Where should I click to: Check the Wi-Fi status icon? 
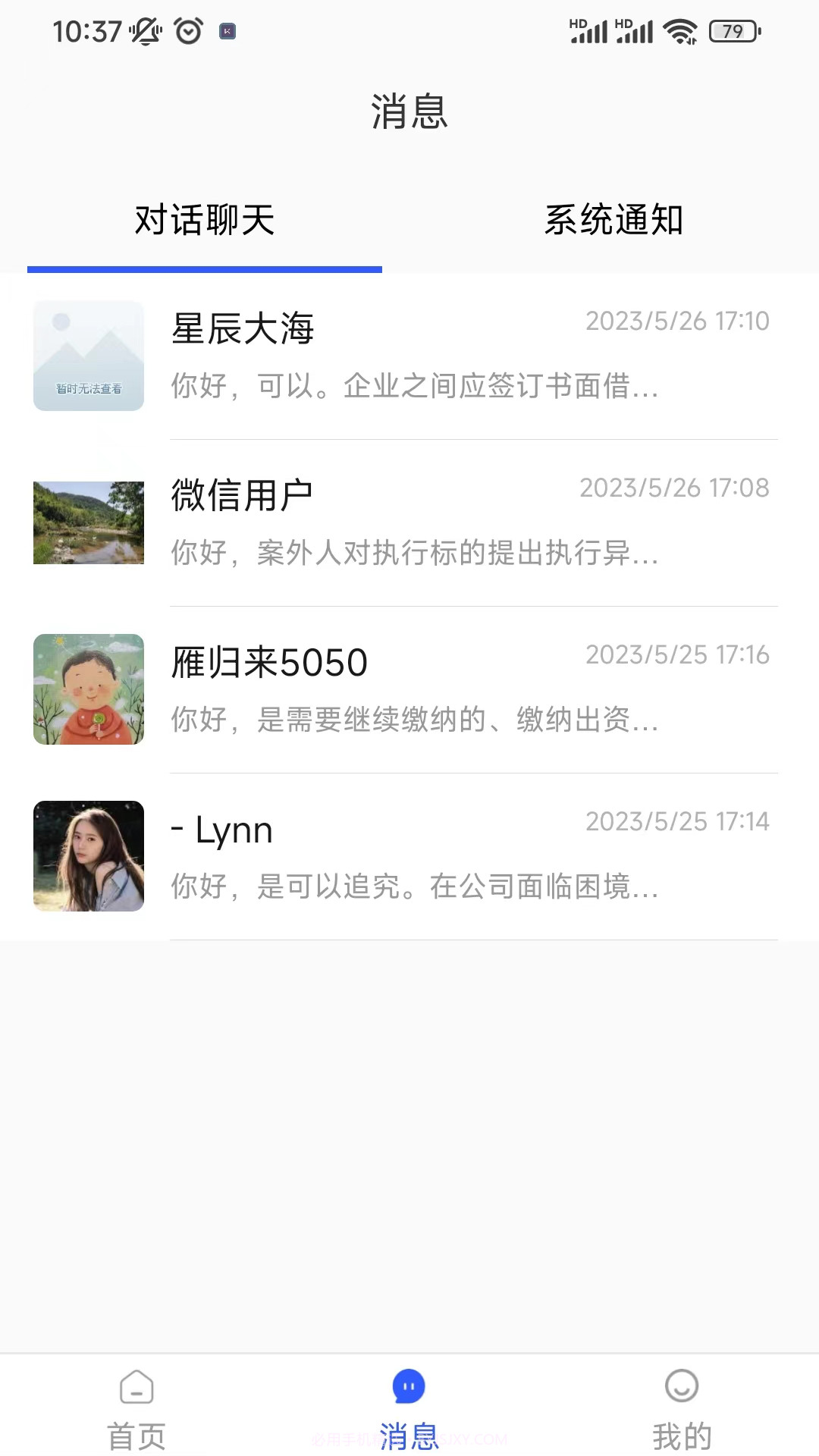(681, 31)
